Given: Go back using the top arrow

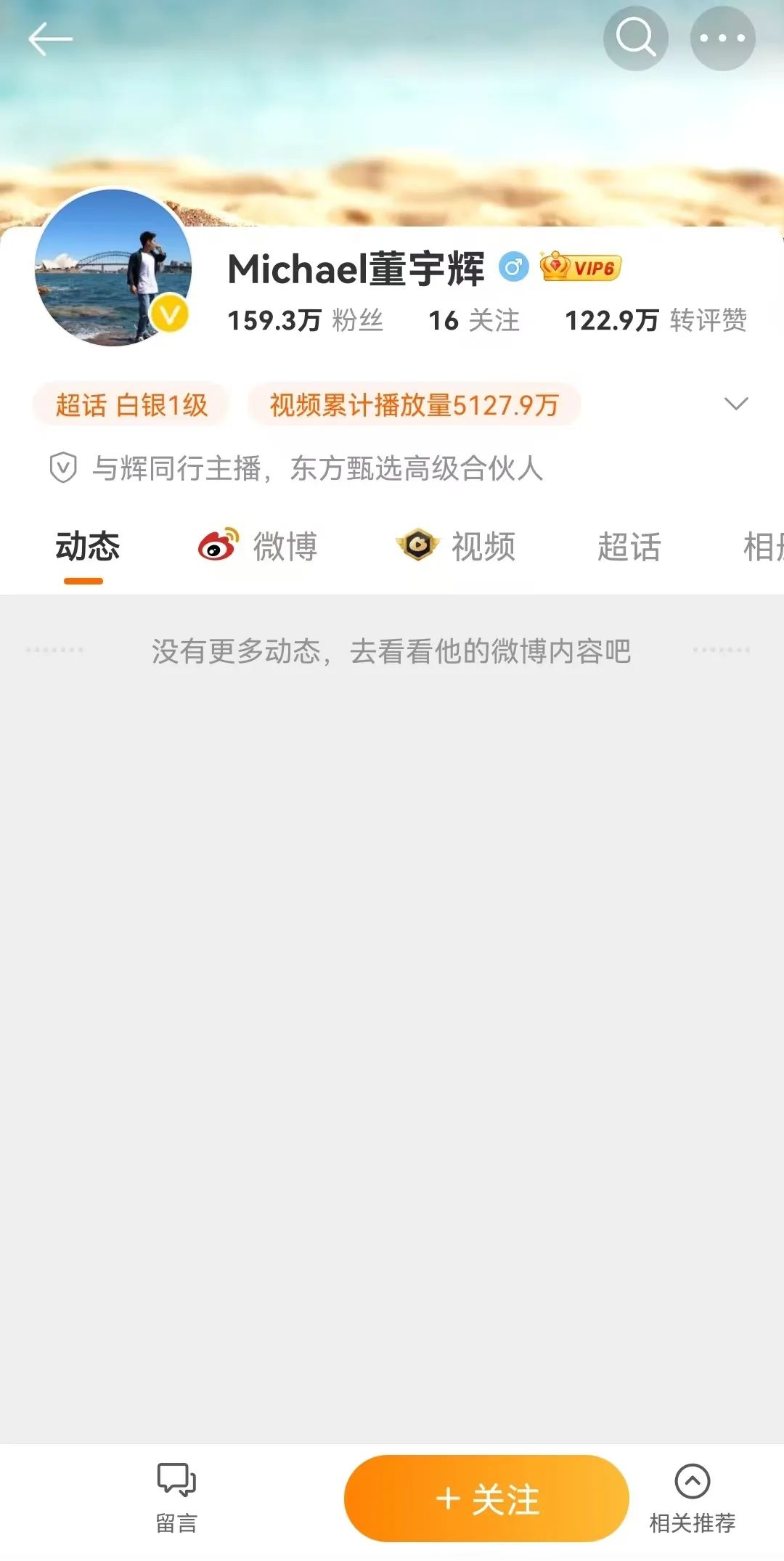Looking at the screenshot, I should click(x=49, y=38).
